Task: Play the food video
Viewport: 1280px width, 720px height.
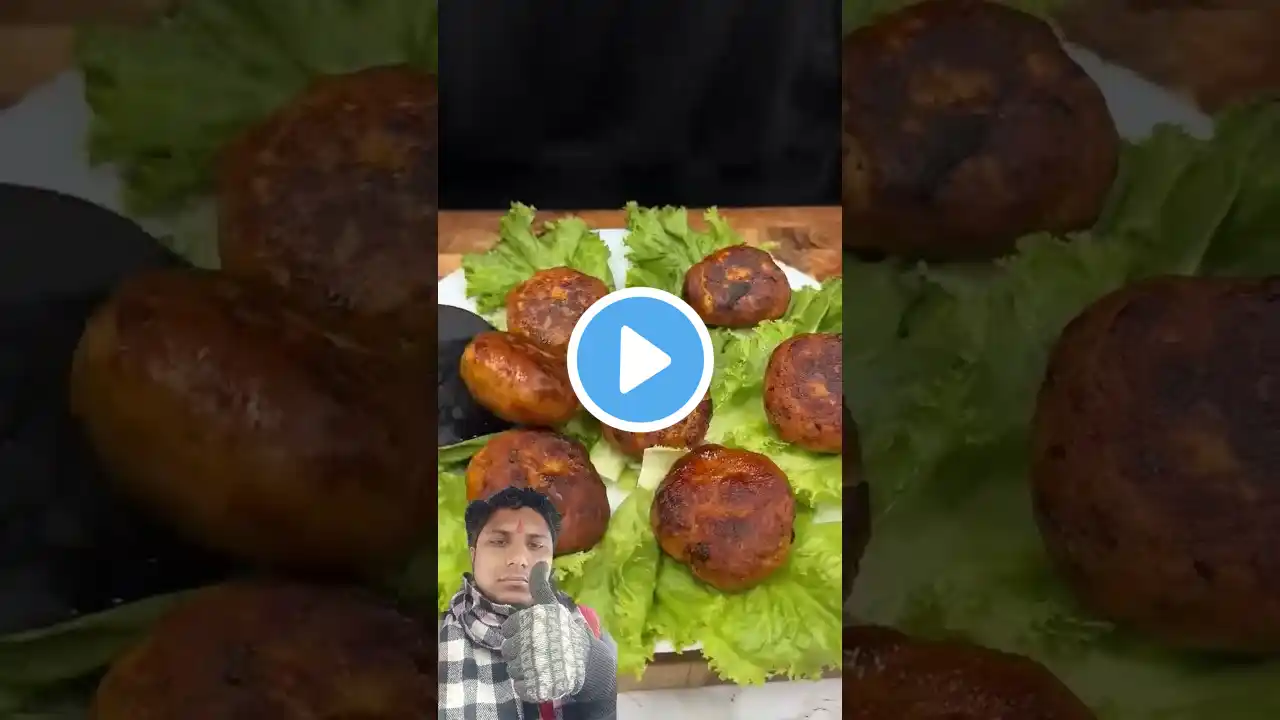Action: [640, 360]
